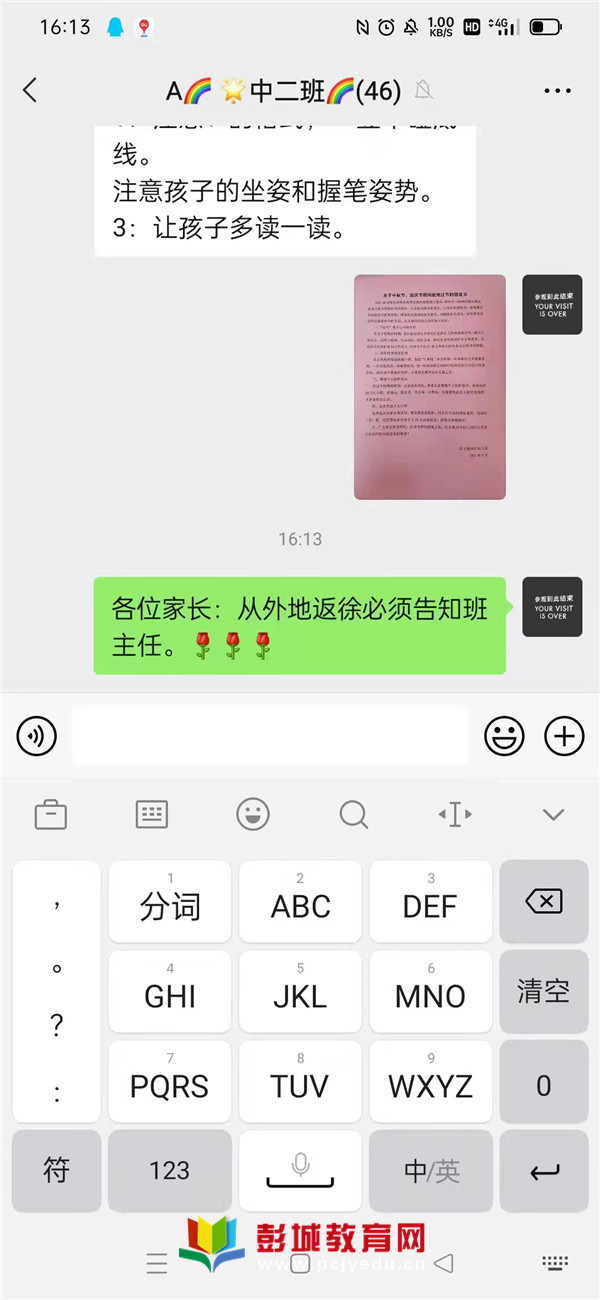Open the cursor movement tool
The height and width of the screenshot is (1300, 600).
(x=455, y=815)
